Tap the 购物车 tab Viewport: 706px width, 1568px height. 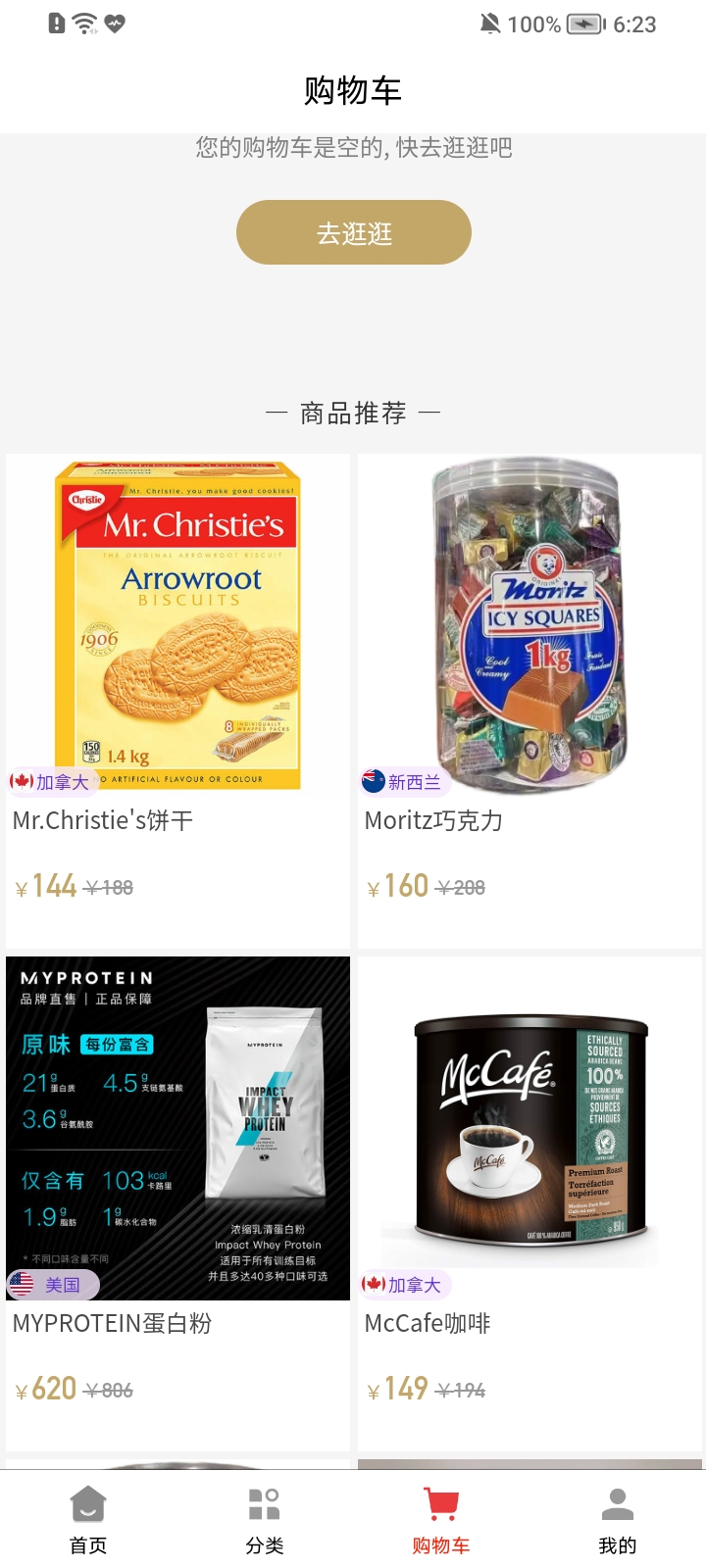(x=441, y=1519)
